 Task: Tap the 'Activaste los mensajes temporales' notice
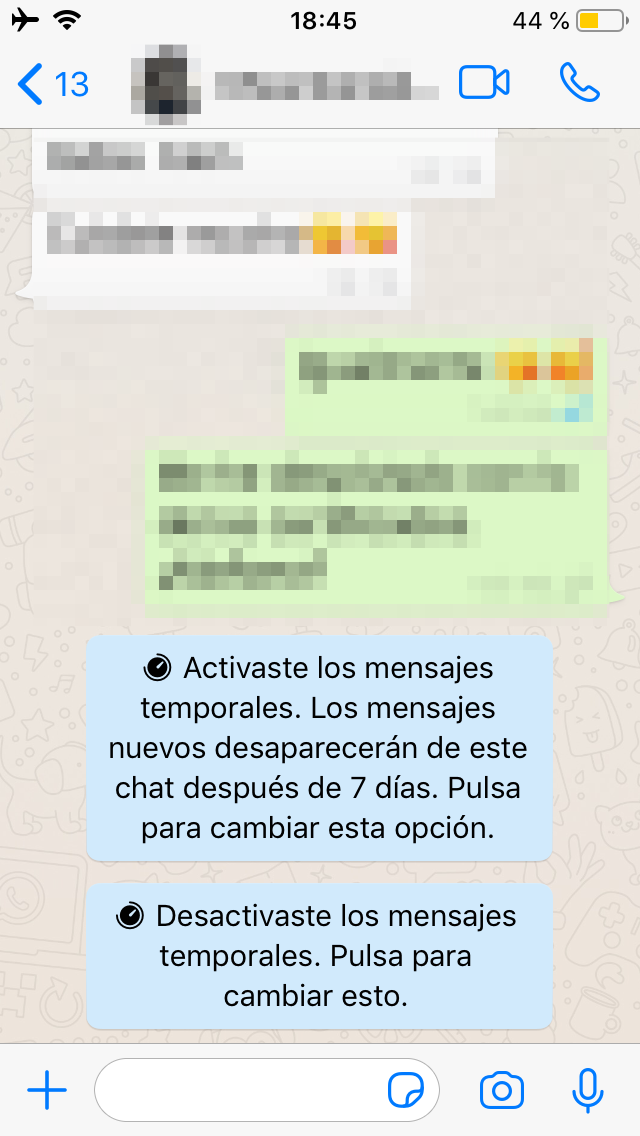(x=320, y=748)
